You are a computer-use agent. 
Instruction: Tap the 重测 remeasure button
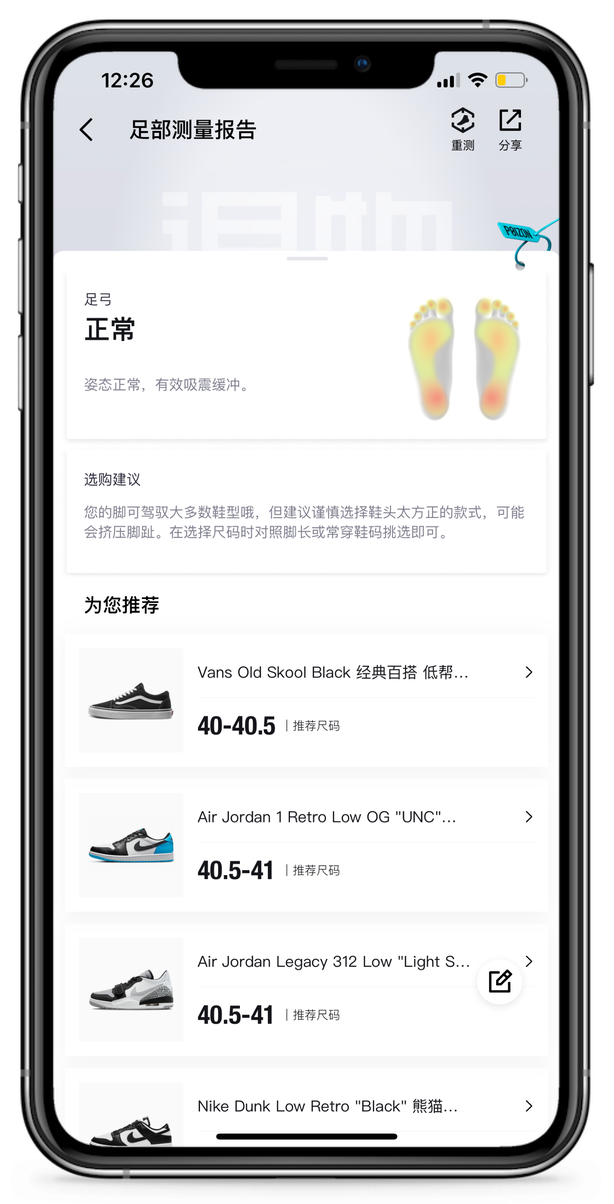(462, 129)
